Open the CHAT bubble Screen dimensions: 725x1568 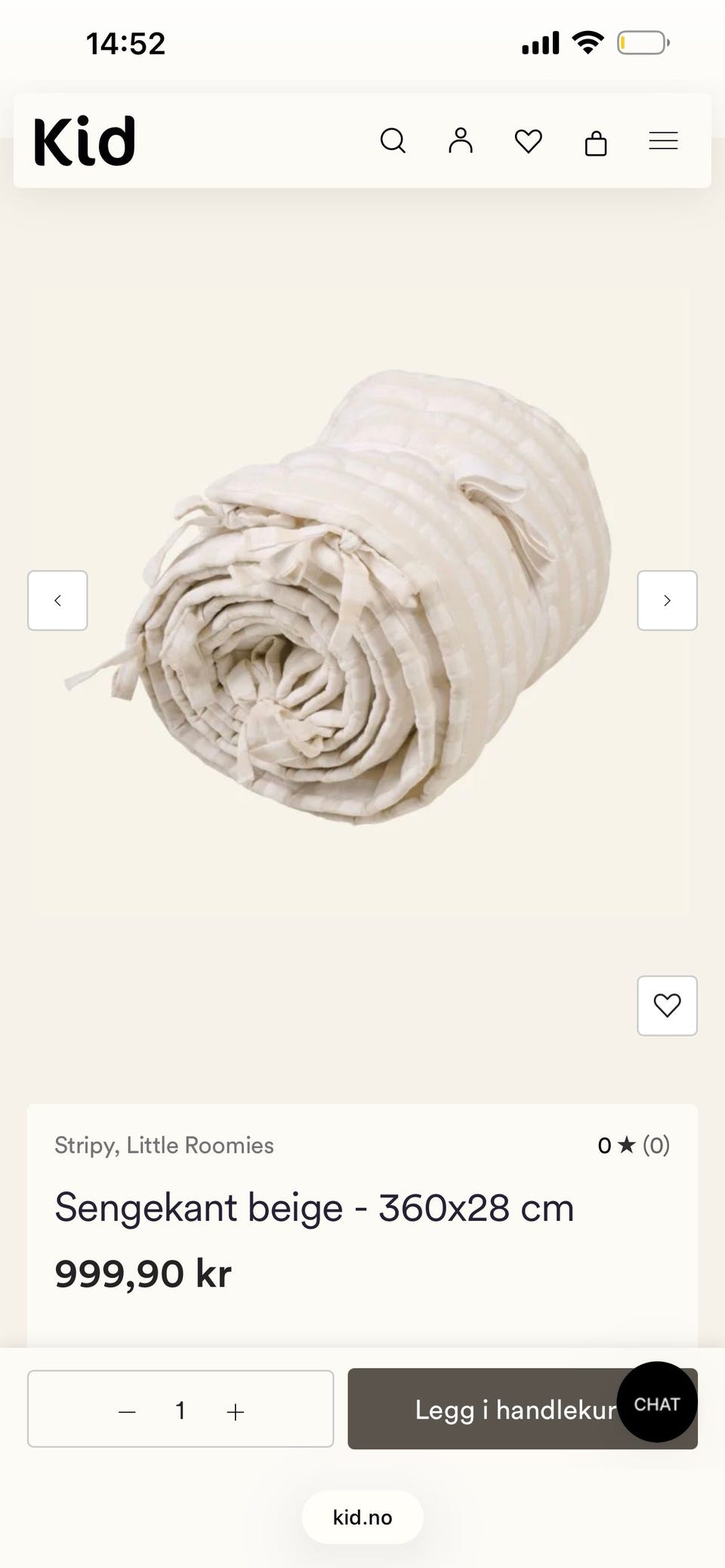pos(657,1402)
